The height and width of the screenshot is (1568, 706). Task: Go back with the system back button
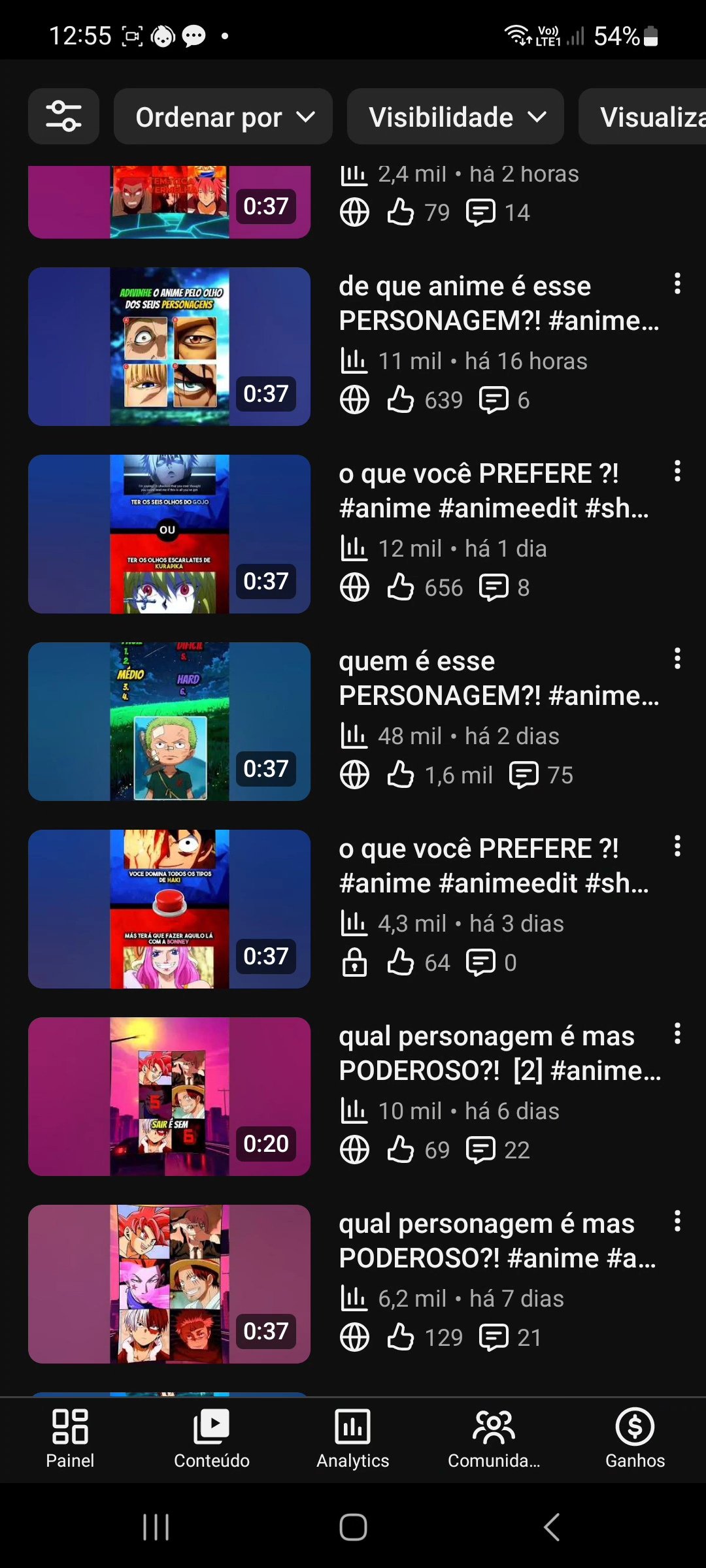(552, 1527)
